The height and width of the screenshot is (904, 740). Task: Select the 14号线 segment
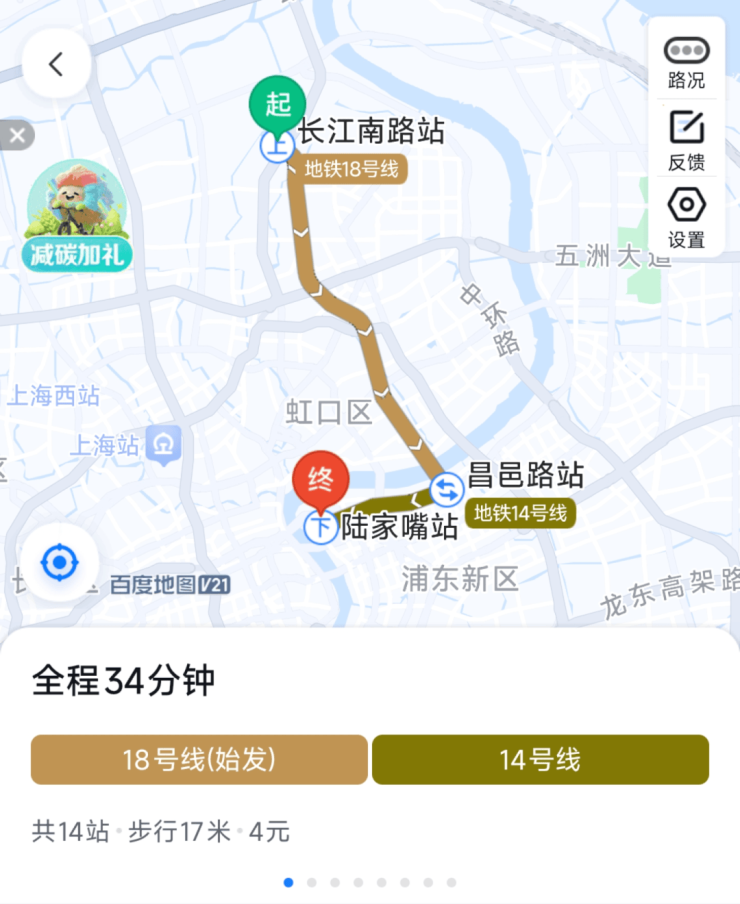point(540,760)
